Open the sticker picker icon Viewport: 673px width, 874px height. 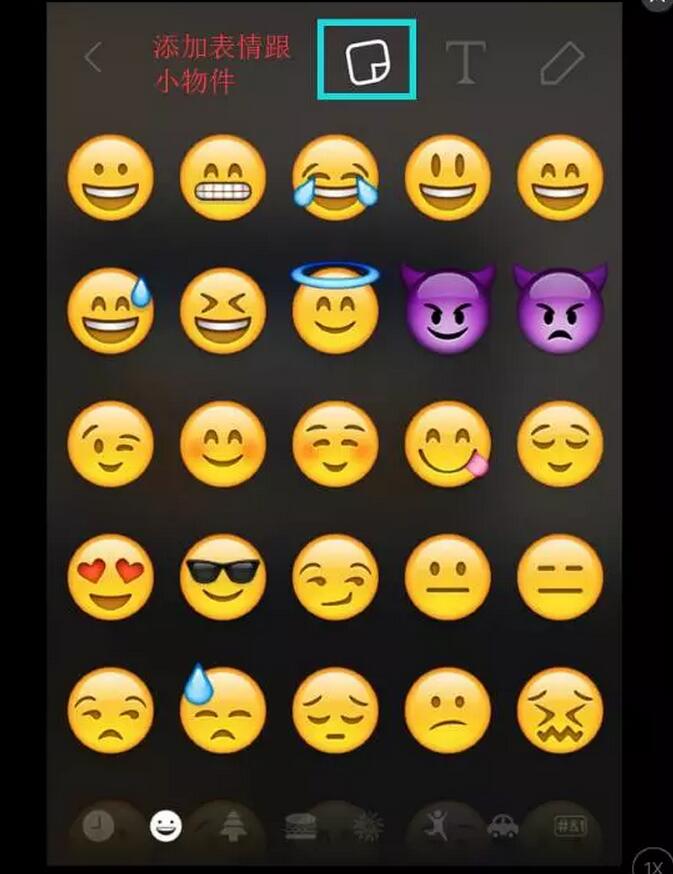[x=366, y=60]
